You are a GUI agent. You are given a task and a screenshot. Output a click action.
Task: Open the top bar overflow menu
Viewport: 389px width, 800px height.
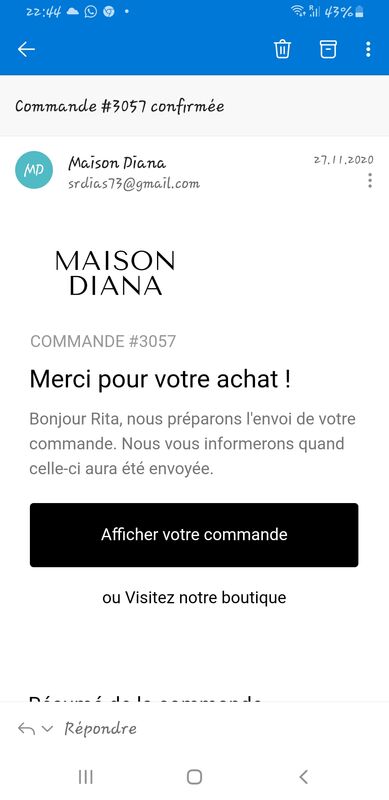[x=368, y=49]
